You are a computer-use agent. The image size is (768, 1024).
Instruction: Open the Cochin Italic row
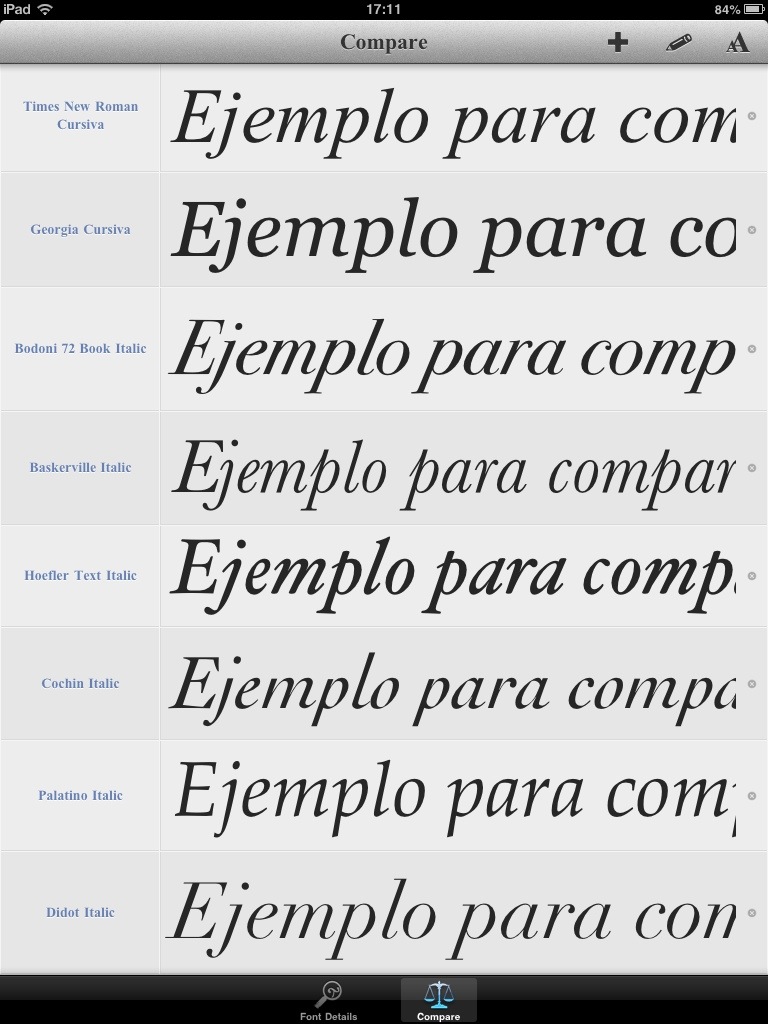[80, 684]
